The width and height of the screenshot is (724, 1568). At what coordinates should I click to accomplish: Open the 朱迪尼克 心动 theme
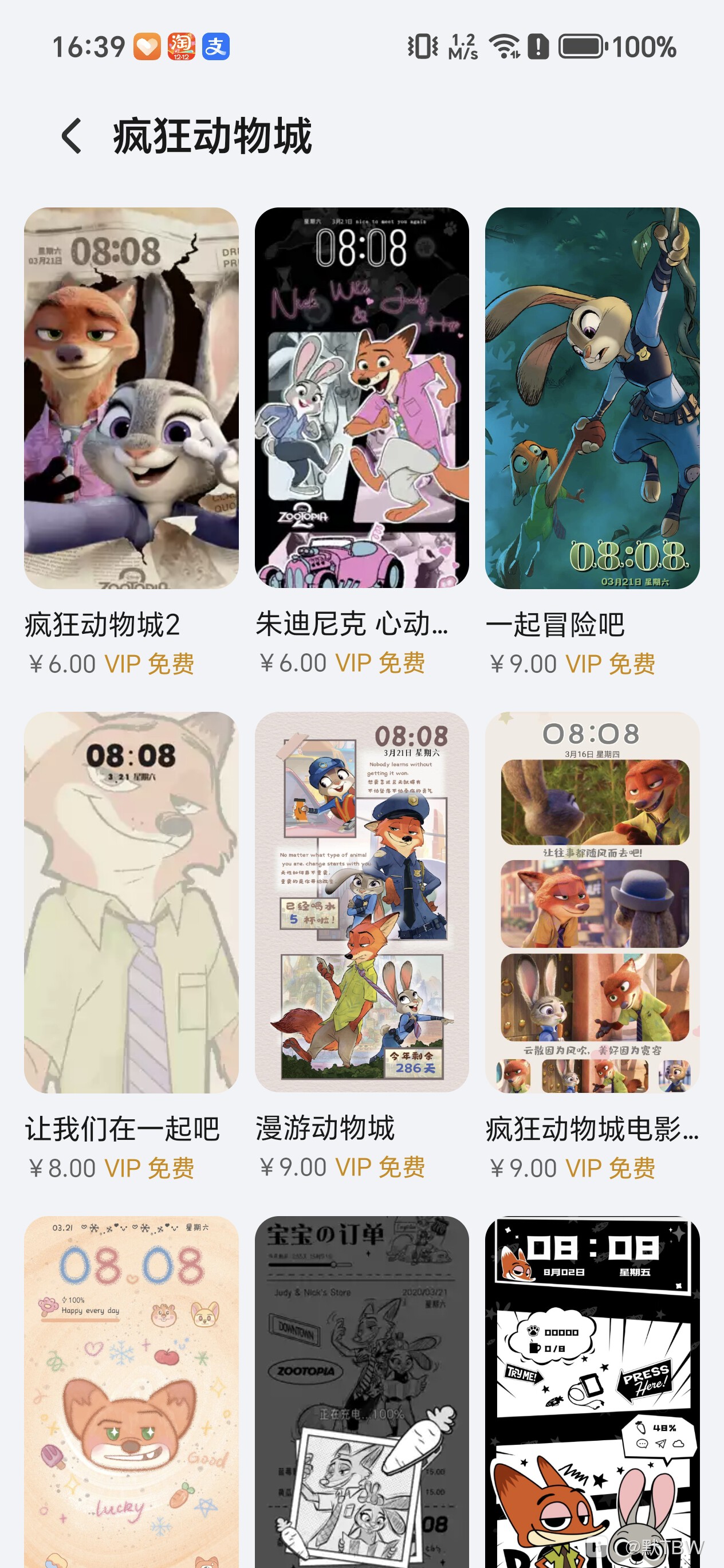click(361, 398)
